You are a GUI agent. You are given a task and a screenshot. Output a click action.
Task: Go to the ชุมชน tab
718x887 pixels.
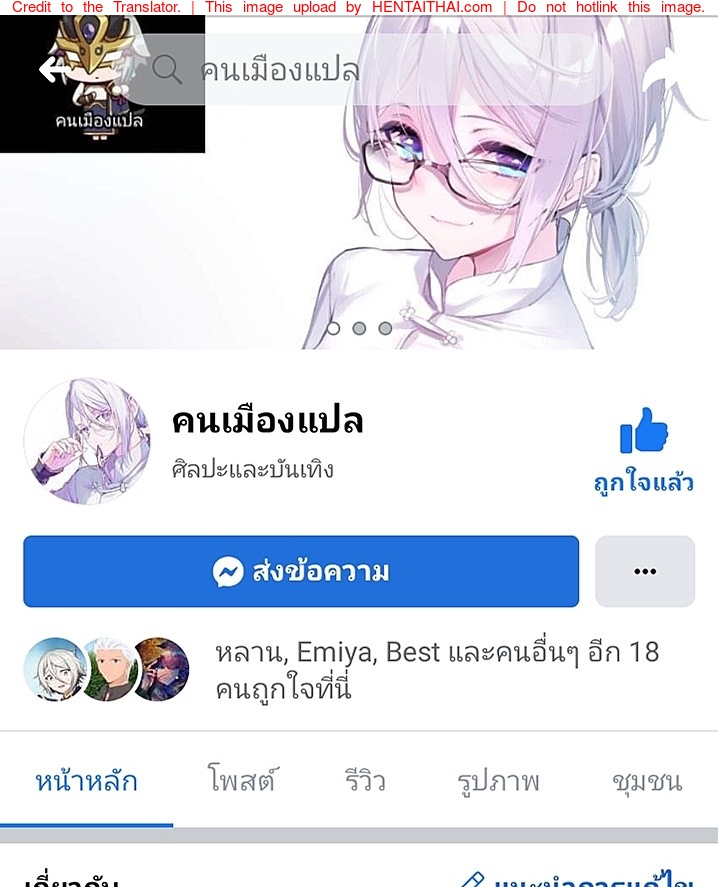(647, 781)
